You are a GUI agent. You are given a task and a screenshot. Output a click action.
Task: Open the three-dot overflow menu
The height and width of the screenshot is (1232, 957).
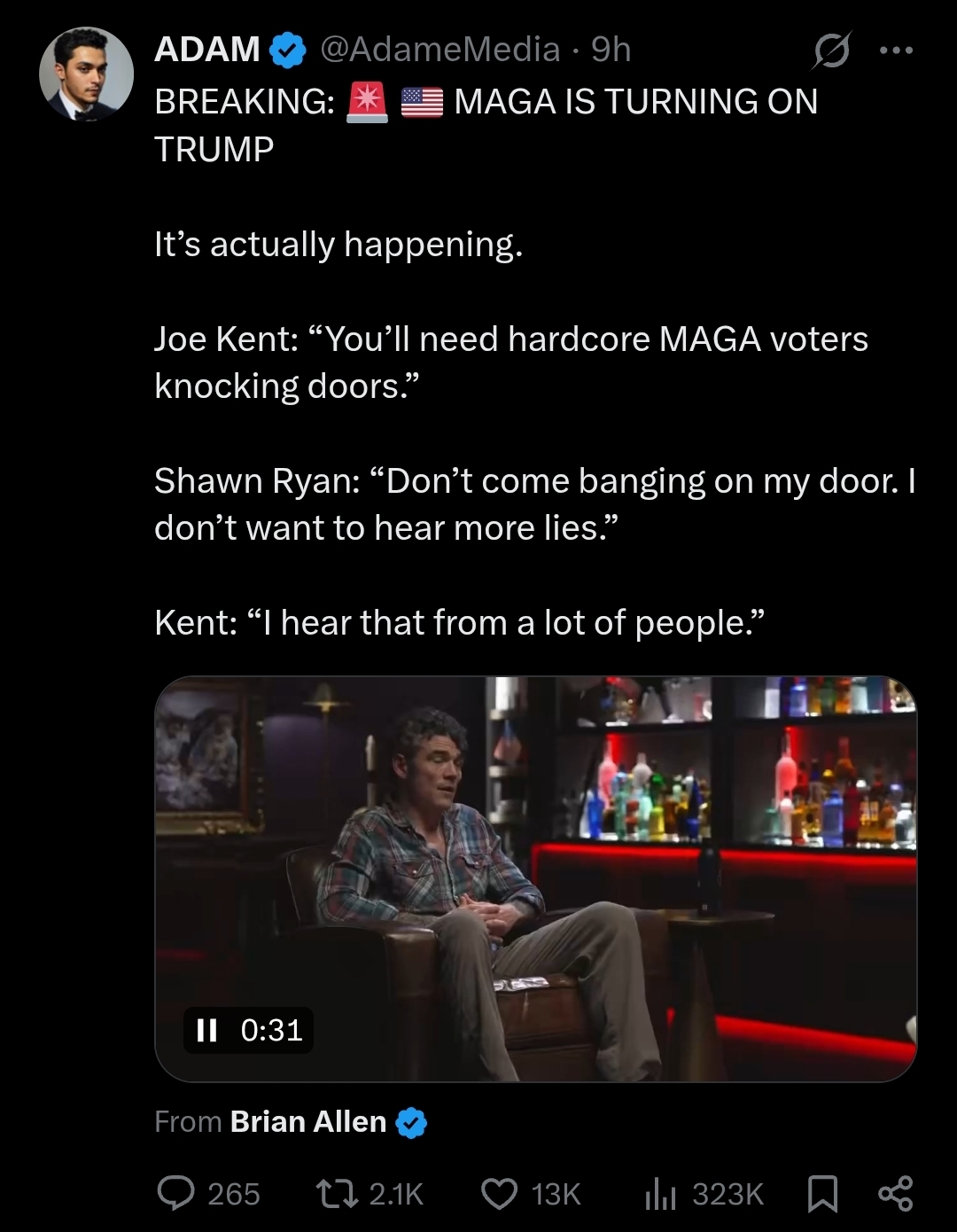click(x=896, y=51)
